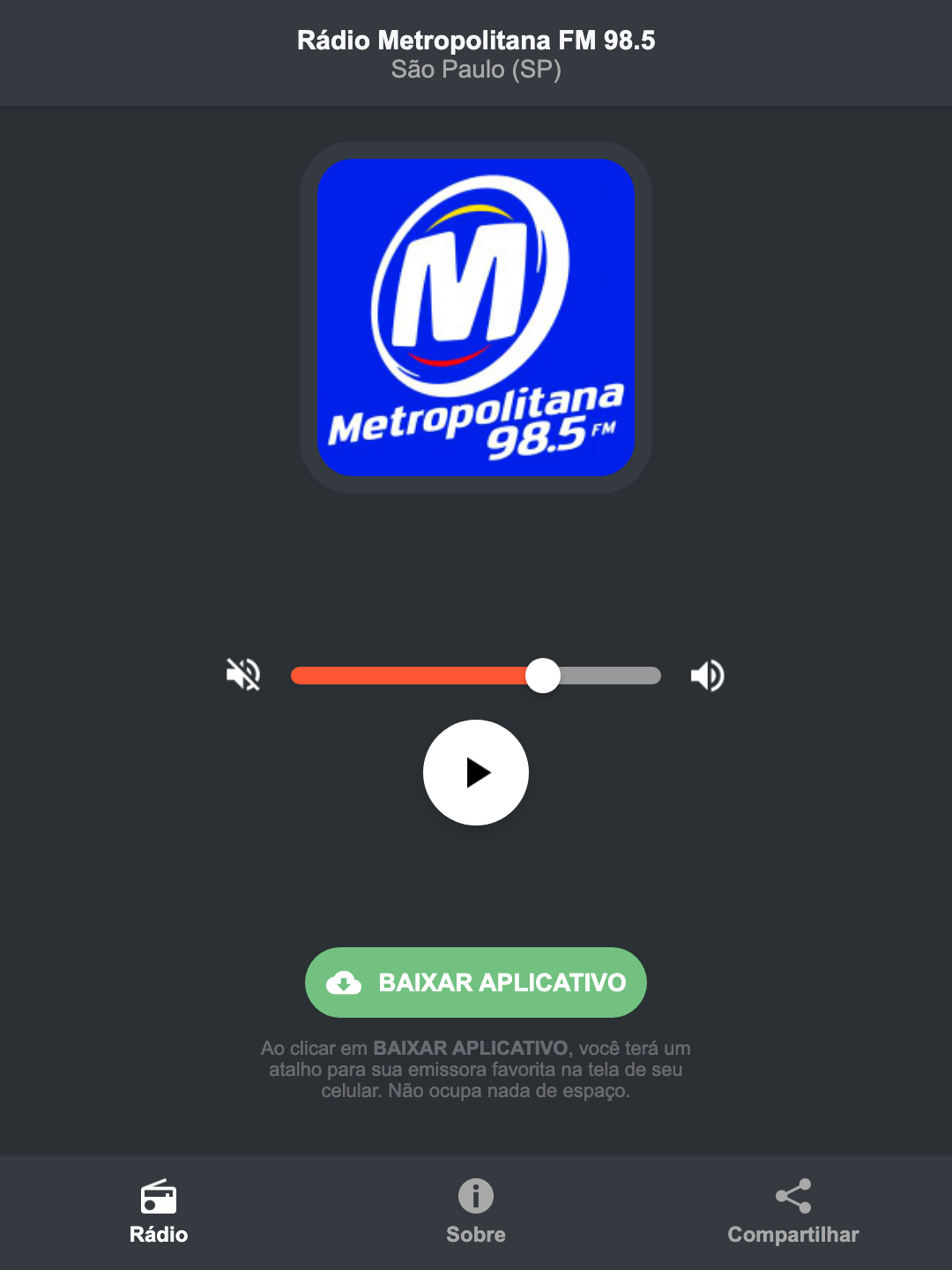The height and width of the screenshot is (1270, 952).
Task: Switch to the Rádio tab
Action: [x=159, y=1213]
